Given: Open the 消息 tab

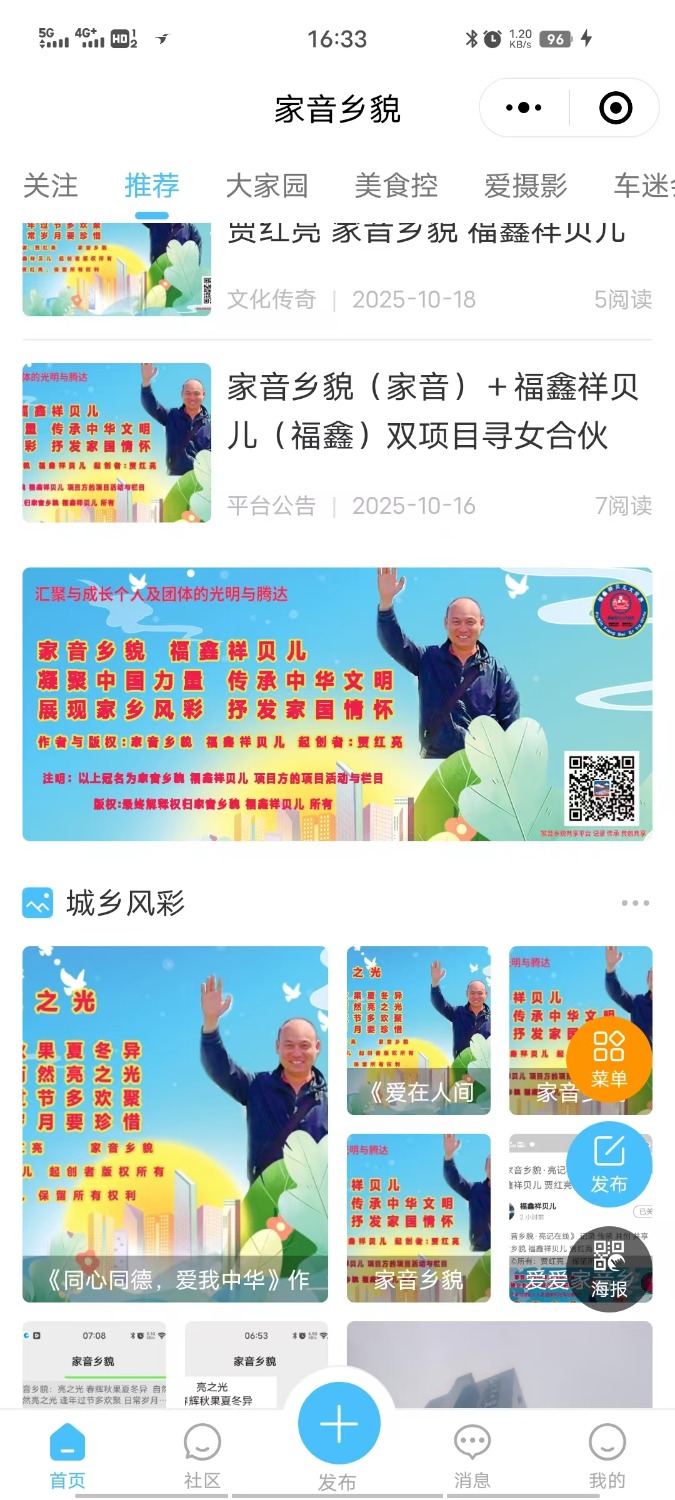Looking at the screenshot, I should click(472, 1457).
